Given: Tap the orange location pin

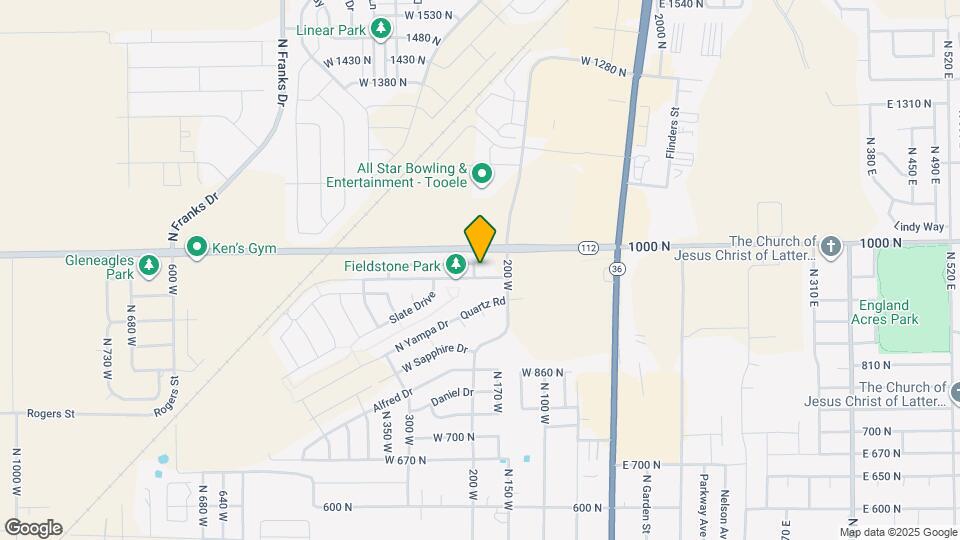Looking at the screenshot, I should (x=481, y=240).
